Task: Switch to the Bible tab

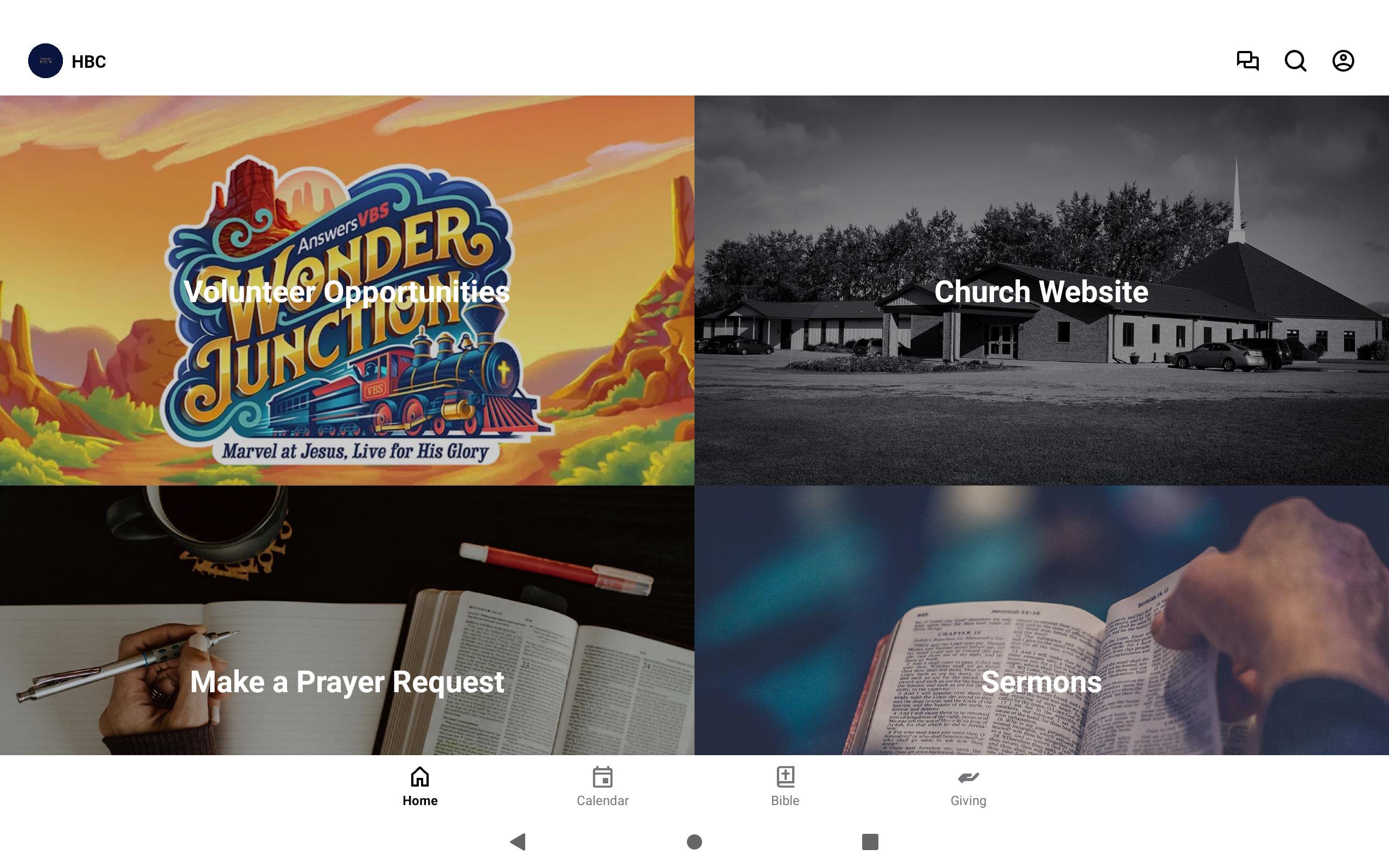Action: (x=785, y=787)
